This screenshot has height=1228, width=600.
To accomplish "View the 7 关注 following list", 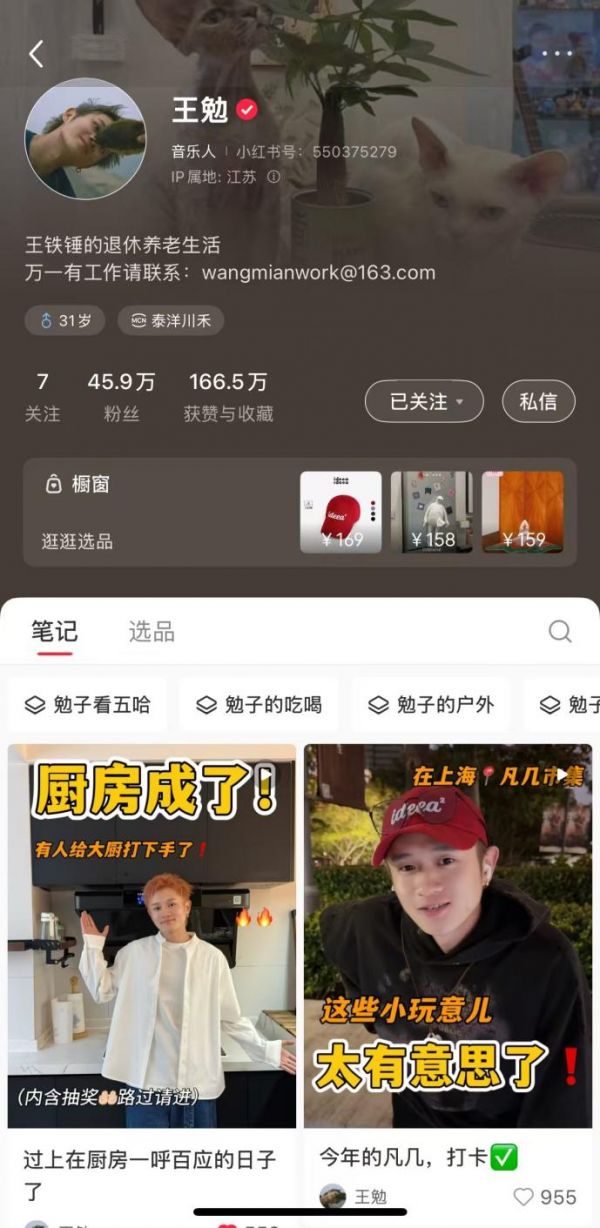I will coord(42,396).
